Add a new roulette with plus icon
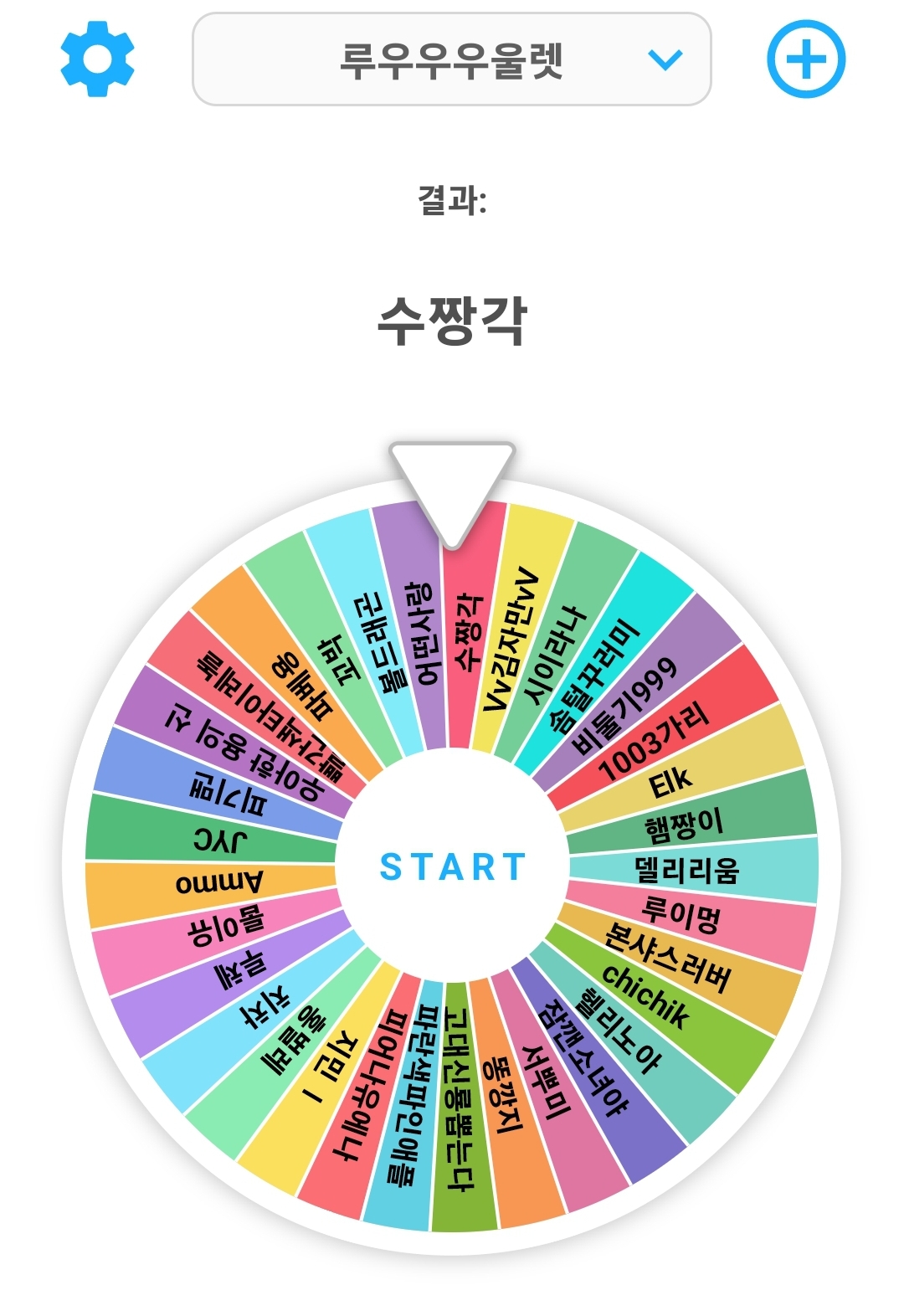Image resolution: width=904 pixels, height=1316 pixels. coord(806,59)
